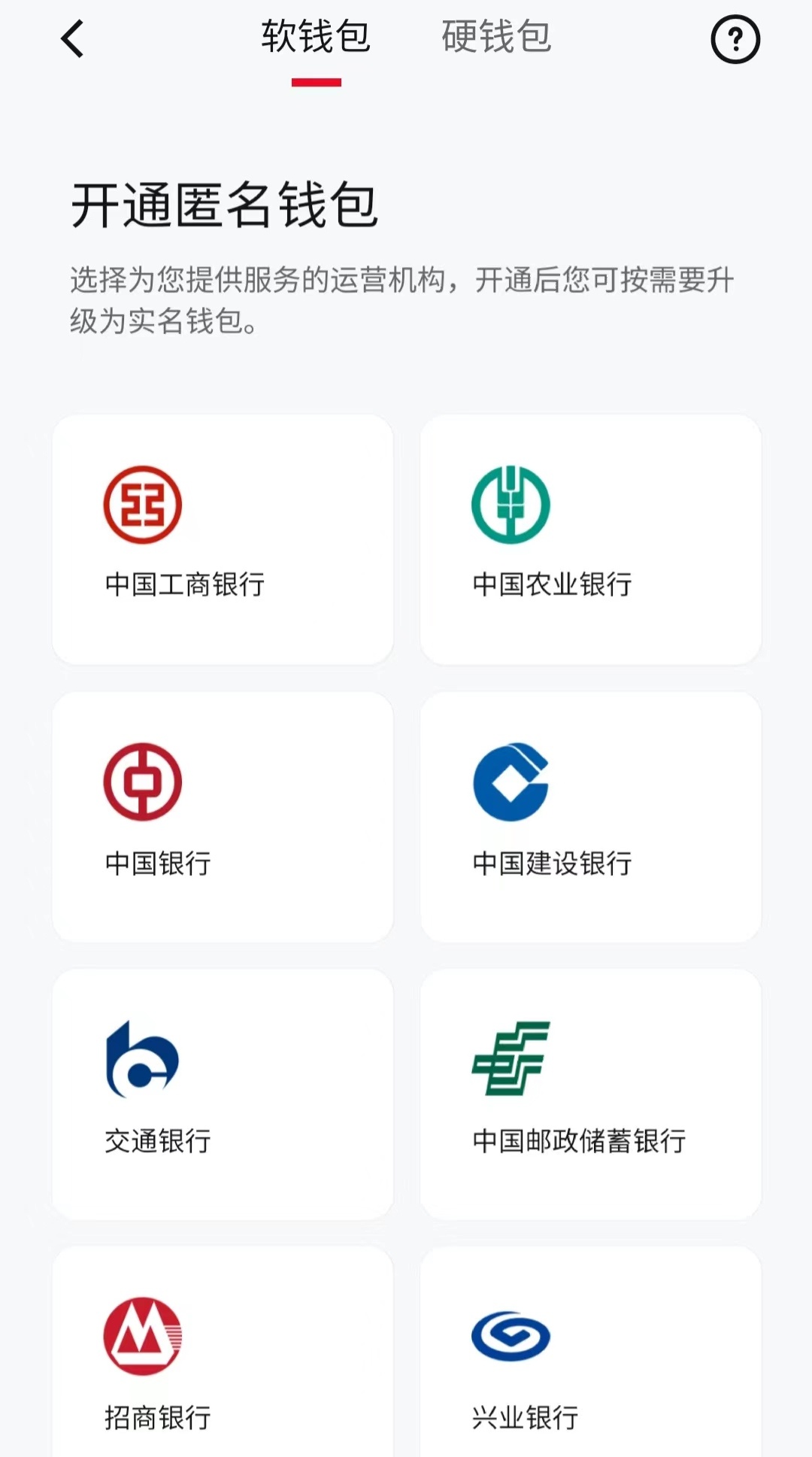Open the 兴业银行 card
This screenshot has height=1457, width=812.
[x=591, y=1352]
